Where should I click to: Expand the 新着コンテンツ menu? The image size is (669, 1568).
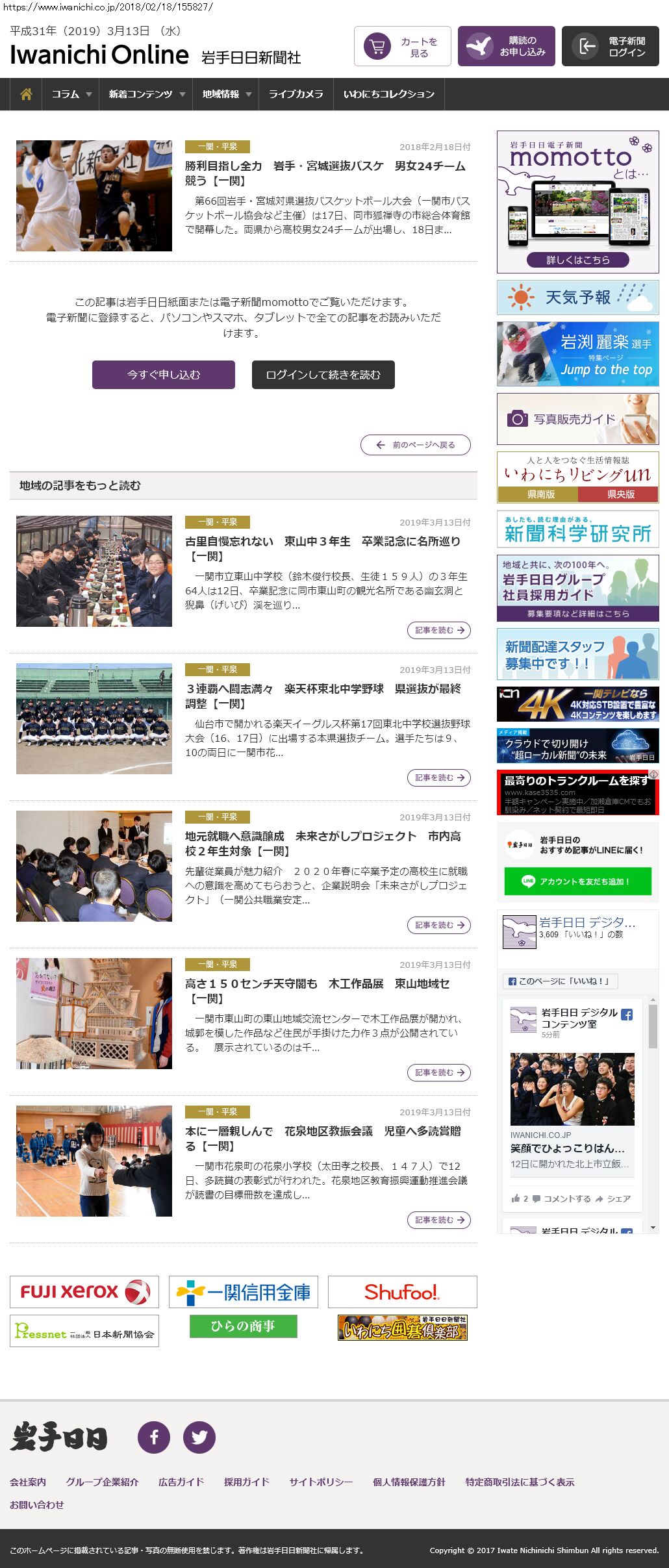coord(146,94)
